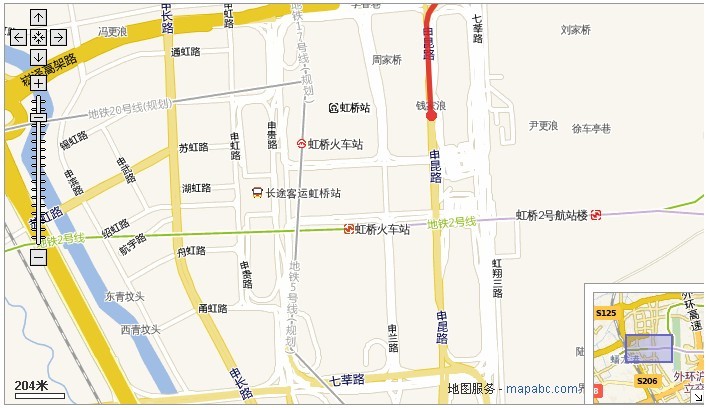Zoom out with the minus button

(38, 257)
